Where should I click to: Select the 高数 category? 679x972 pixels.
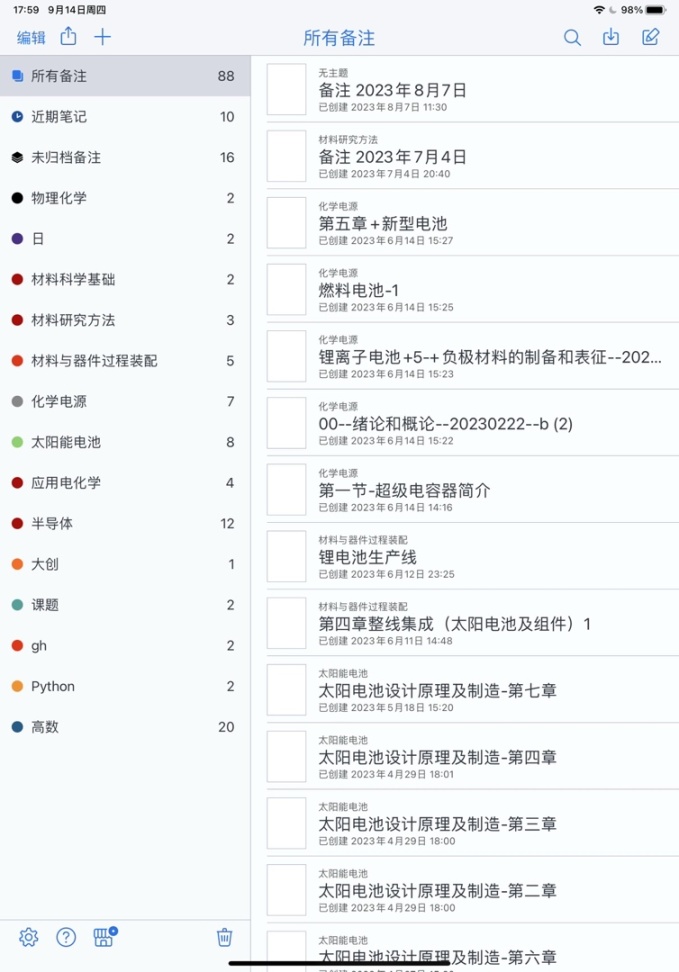click(125, 727)
